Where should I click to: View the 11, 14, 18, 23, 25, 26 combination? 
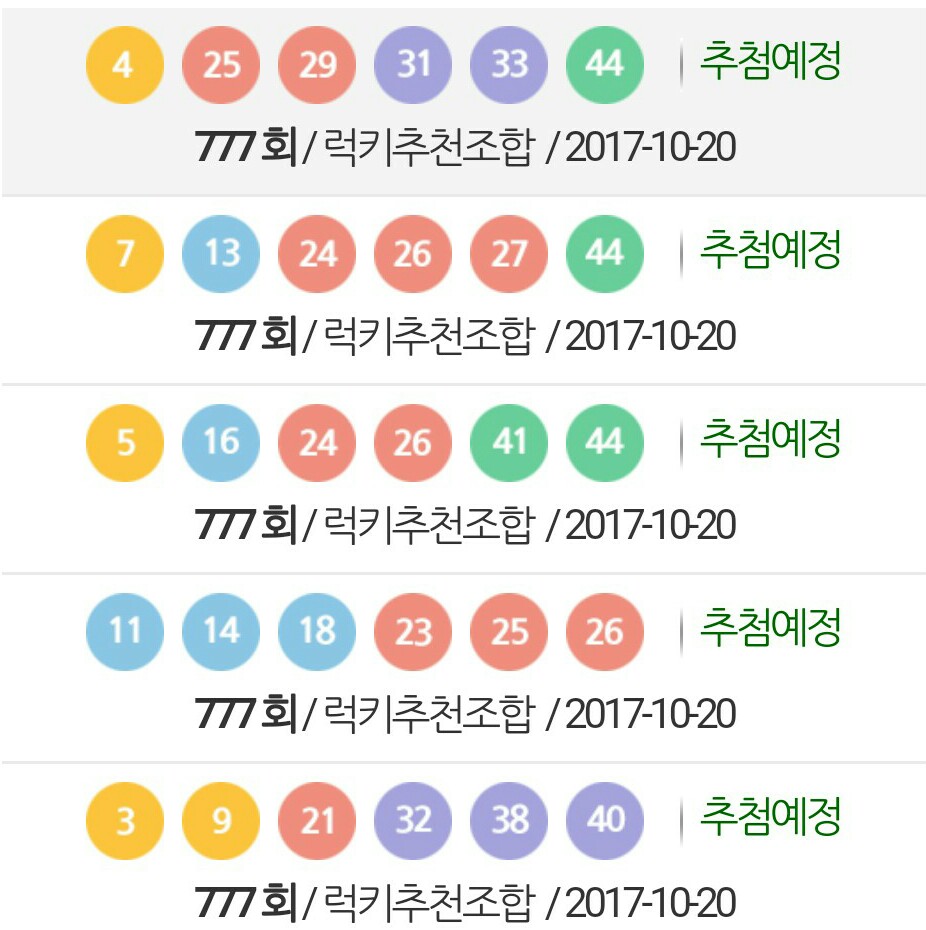(x=463, y=668)
